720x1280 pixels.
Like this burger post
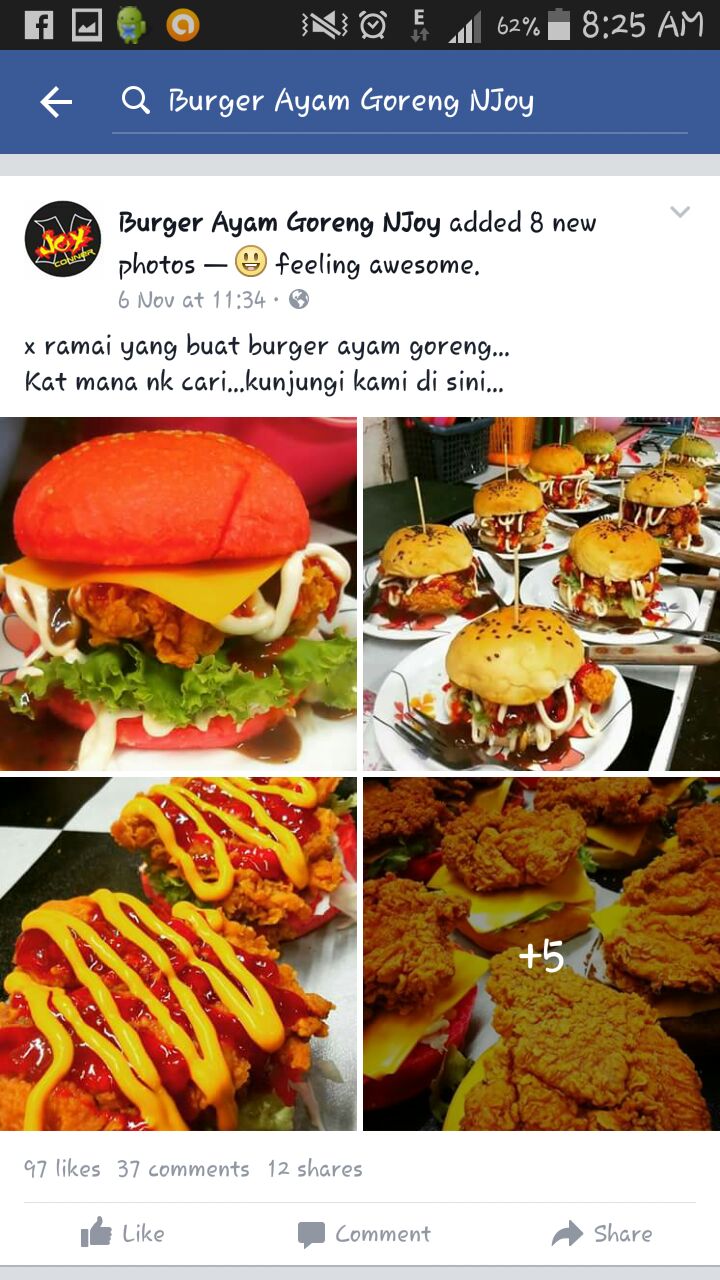122,1234
